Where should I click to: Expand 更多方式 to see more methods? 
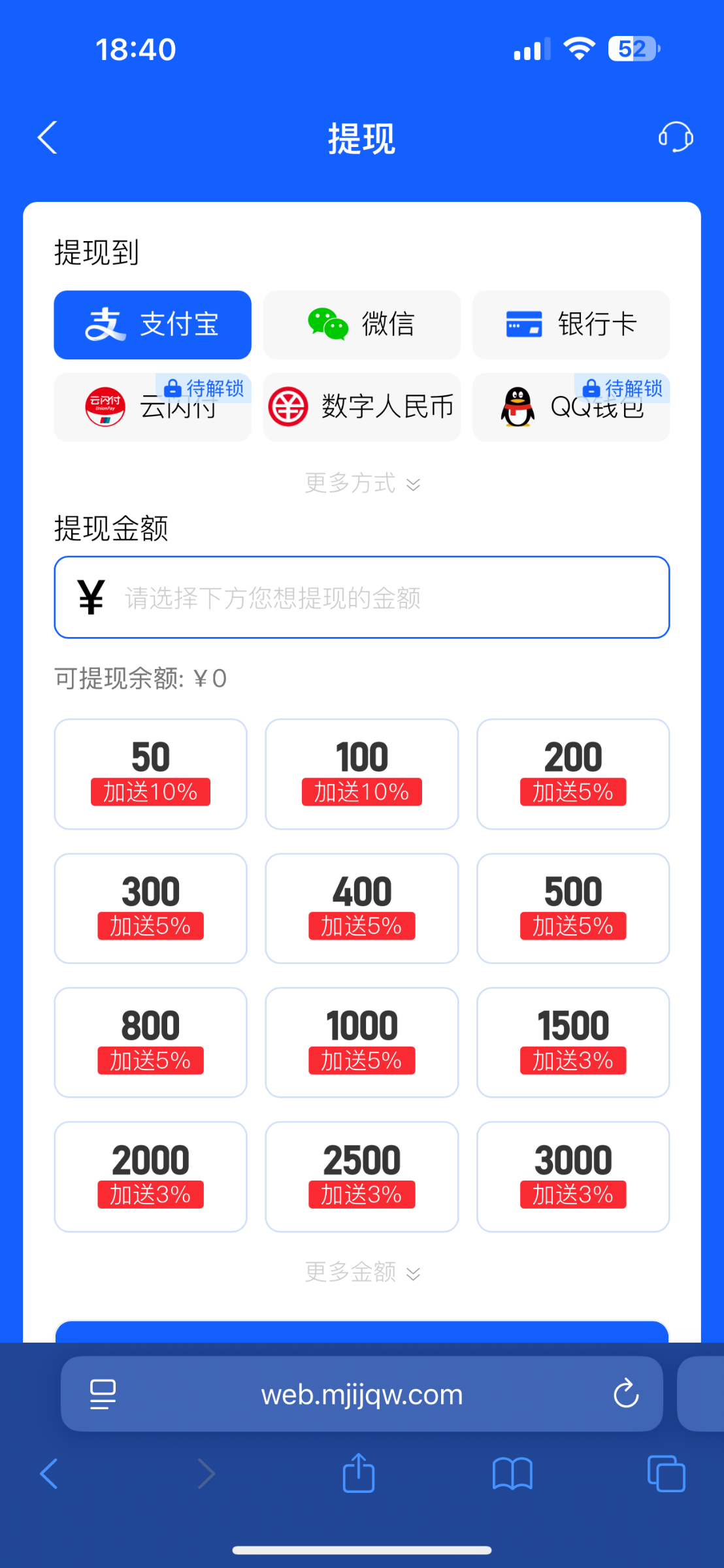pyautogui.click(x=361, y=483)
